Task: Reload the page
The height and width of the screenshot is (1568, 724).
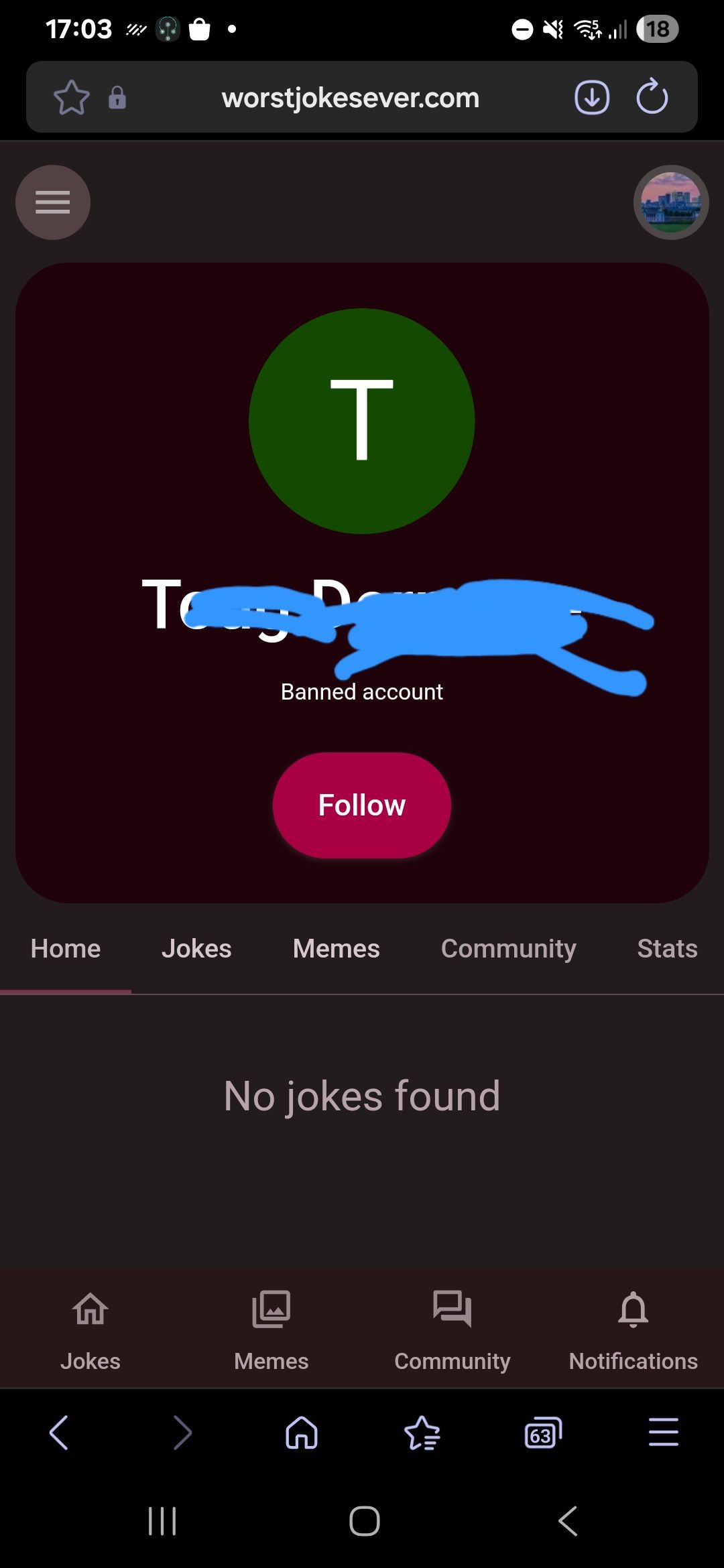Action: click(652, 98)
